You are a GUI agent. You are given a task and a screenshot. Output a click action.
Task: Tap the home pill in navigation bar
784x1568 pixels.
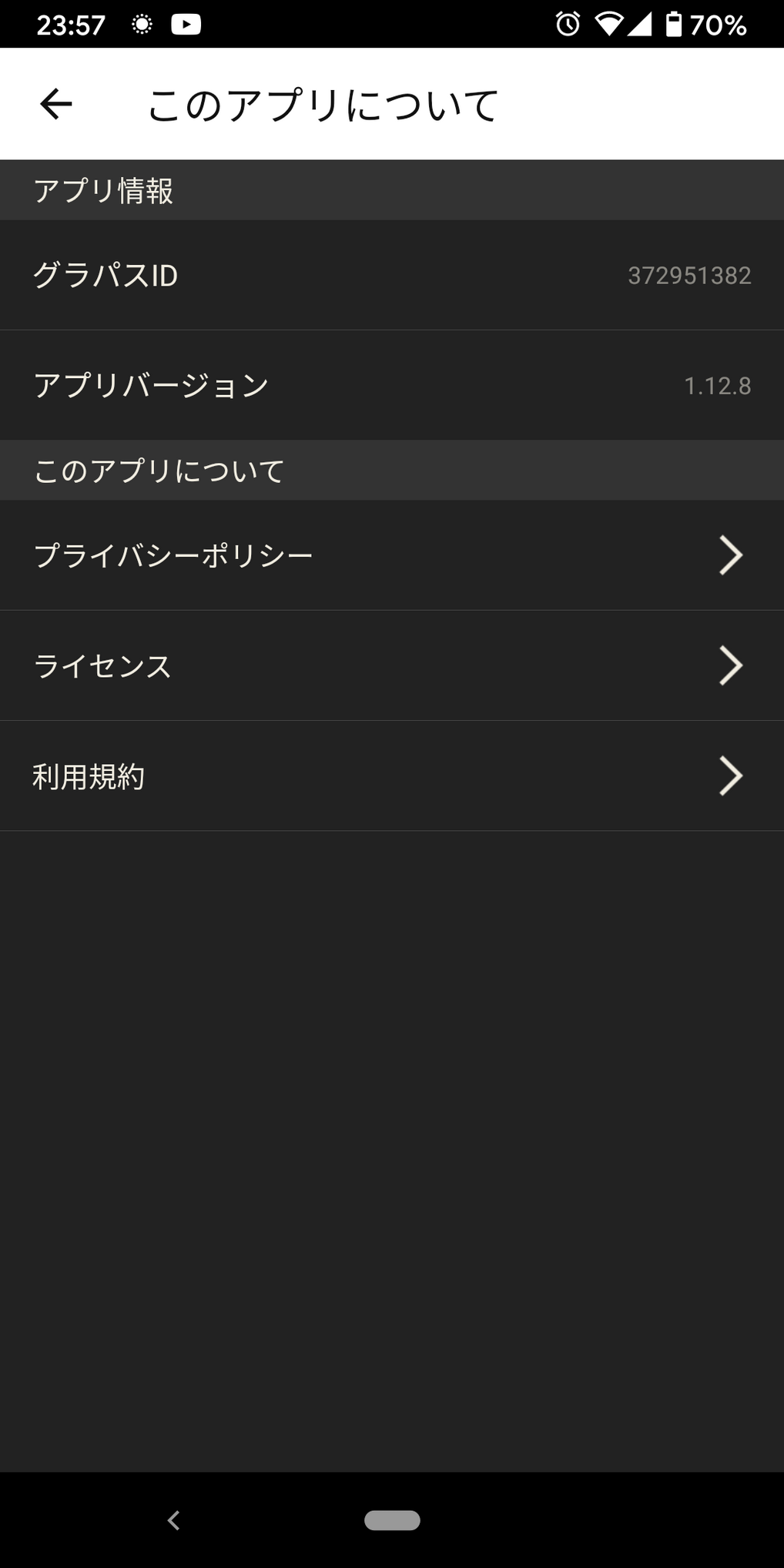point(392,1519)
